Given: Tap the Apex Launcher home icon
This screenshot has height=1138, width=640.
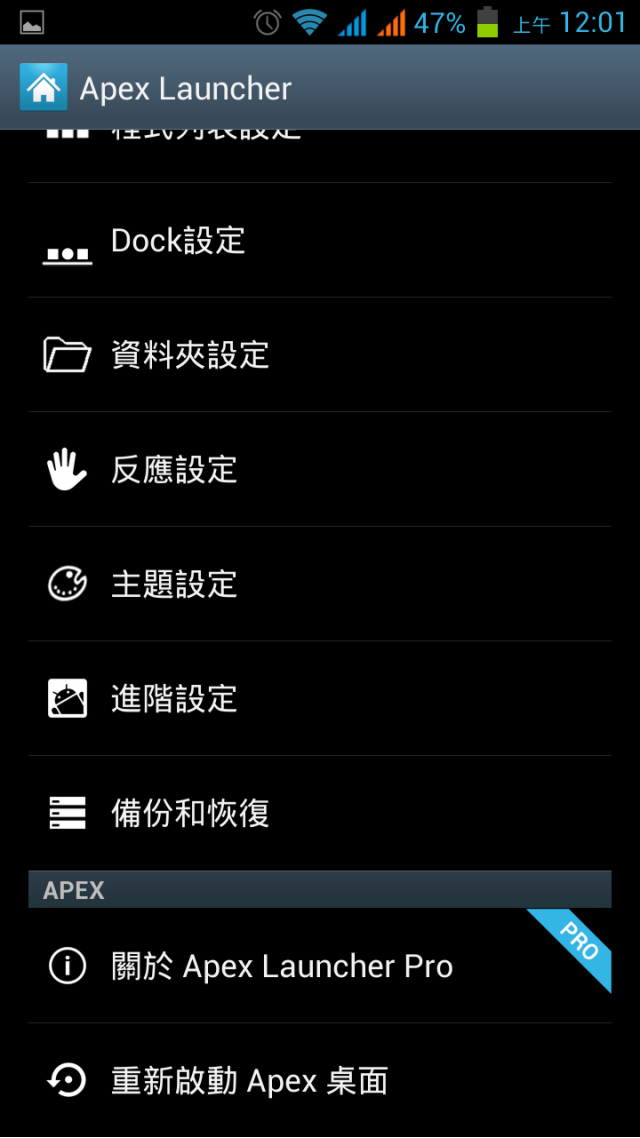Looking at the screenshot, I should pyautogui.click(x=43, y=88).
